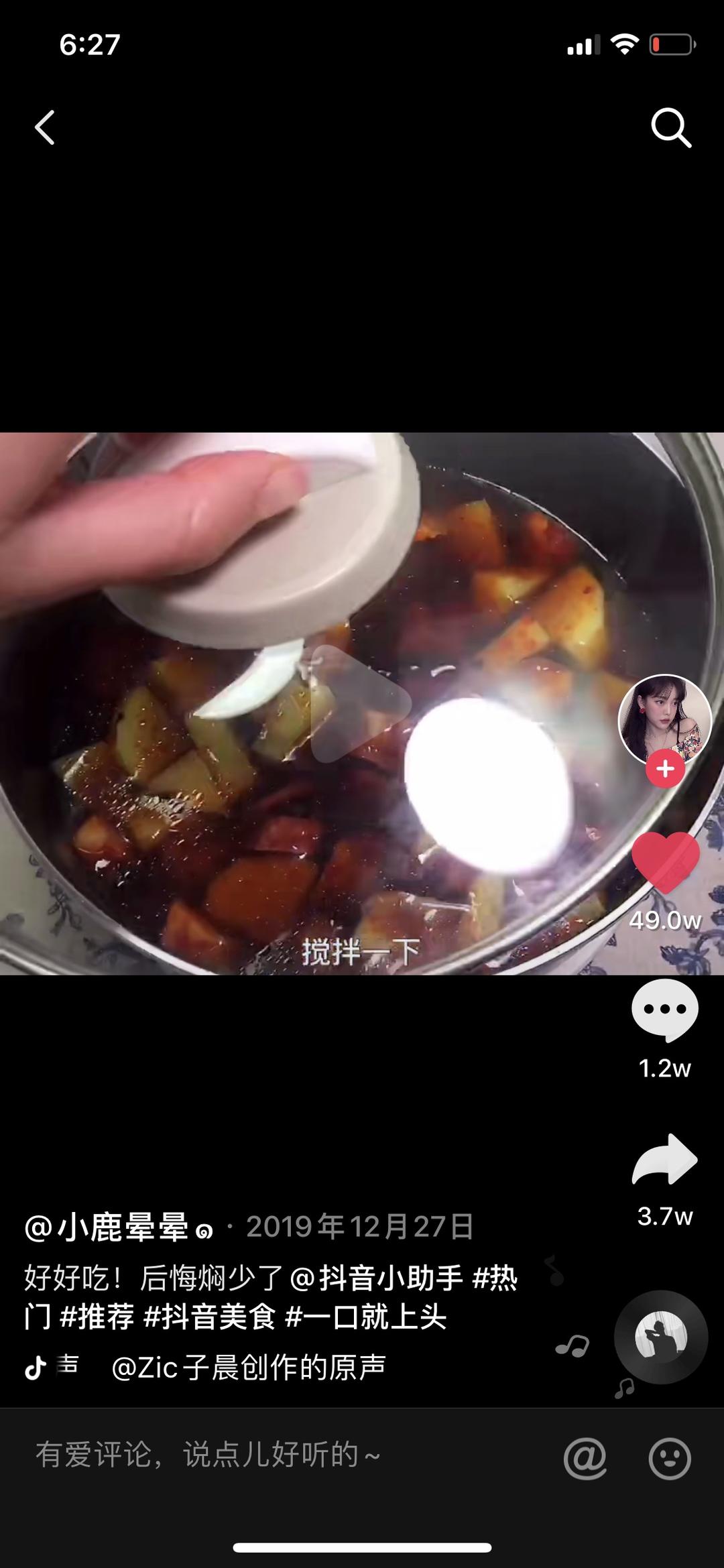Open the spinning music disc
724x1568 pixels.
pos(661,1338)
